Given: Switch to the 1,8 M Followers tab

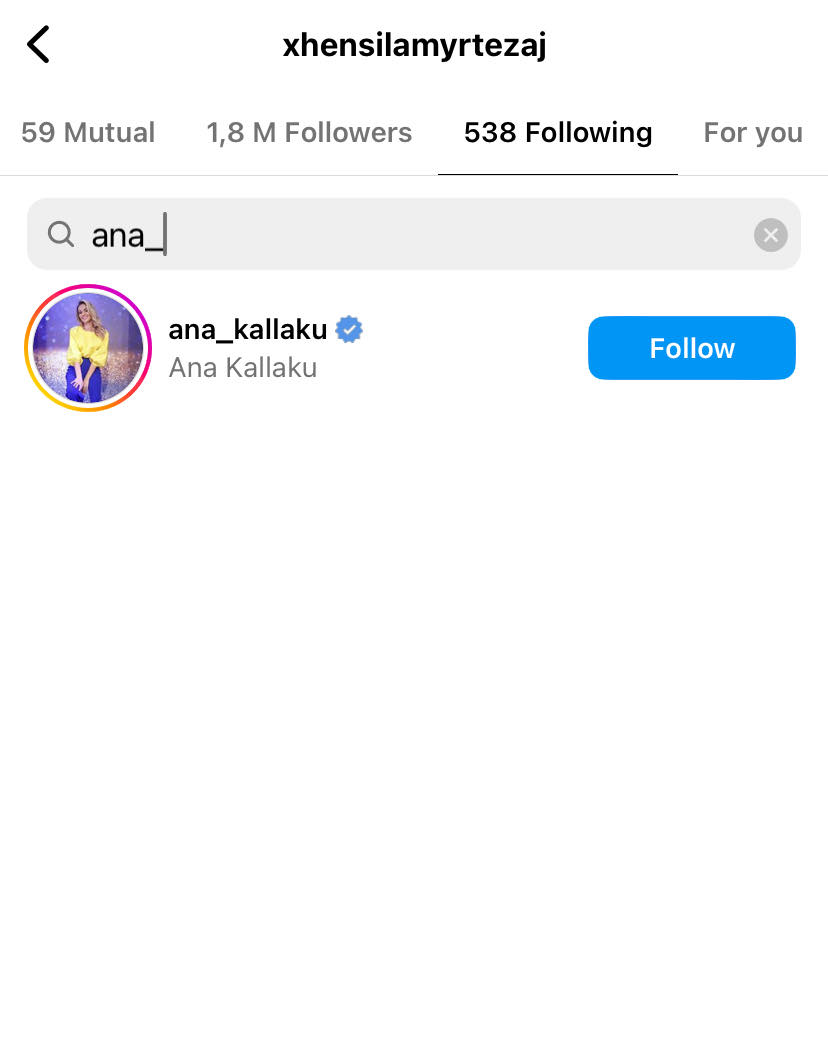Looking at the screenshot, I should 309,133.
